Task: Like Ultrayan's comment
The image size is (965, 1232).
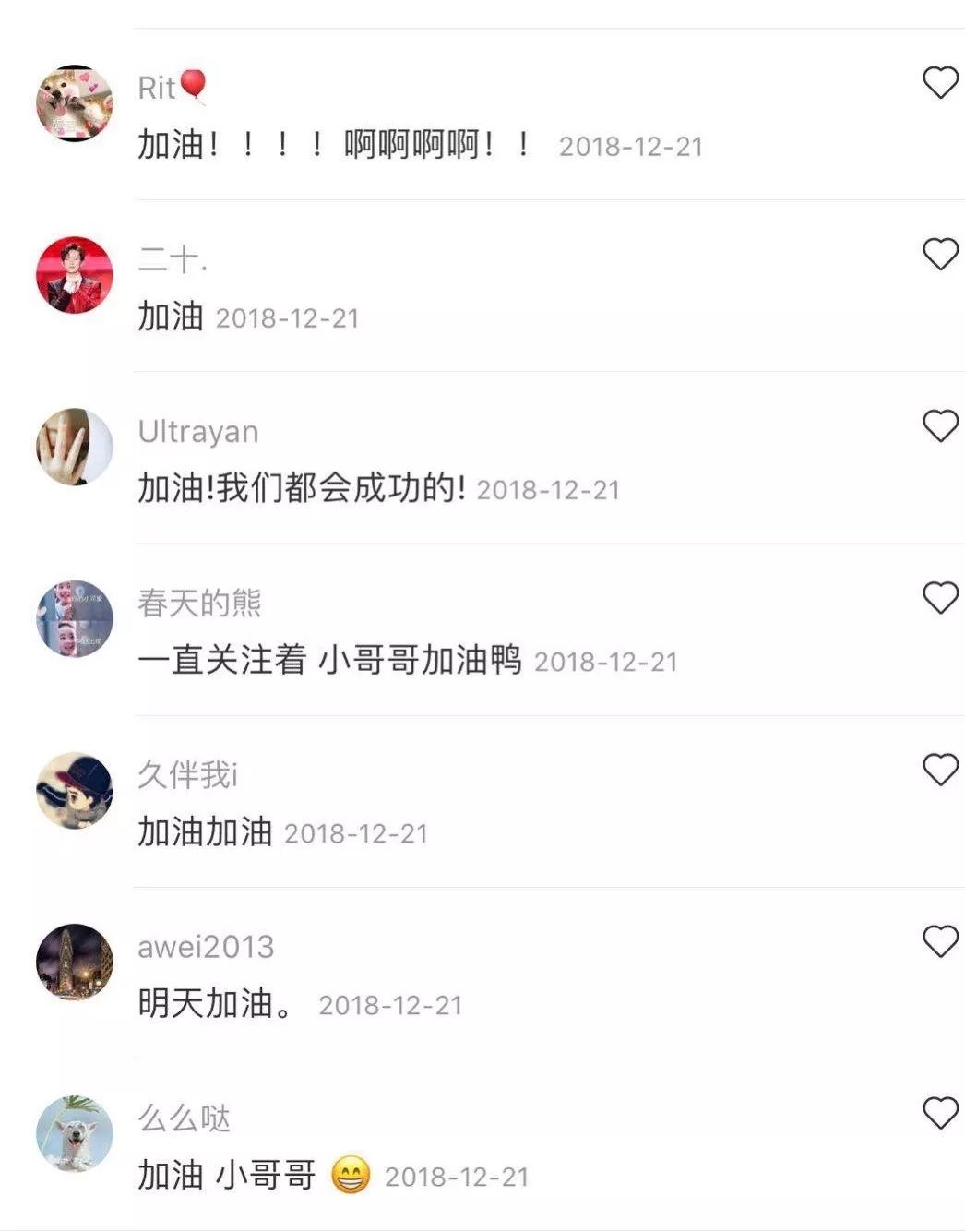Action: tap(940, 426)
